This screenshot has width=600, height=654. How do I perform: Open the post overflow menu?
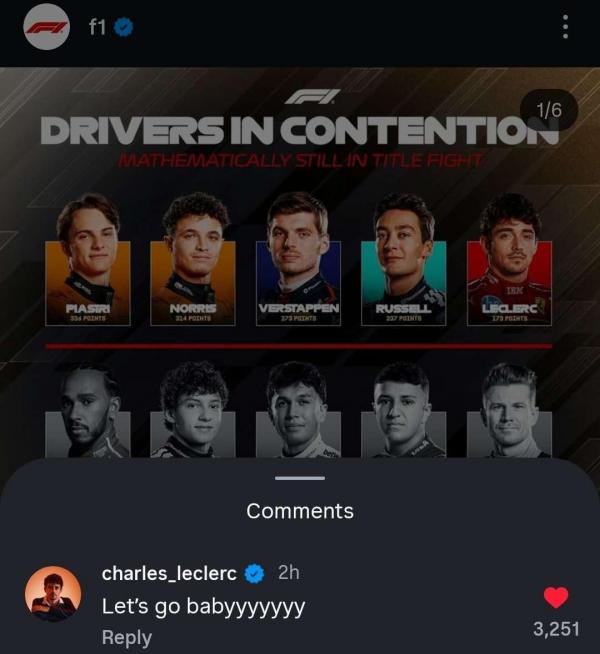565,28
